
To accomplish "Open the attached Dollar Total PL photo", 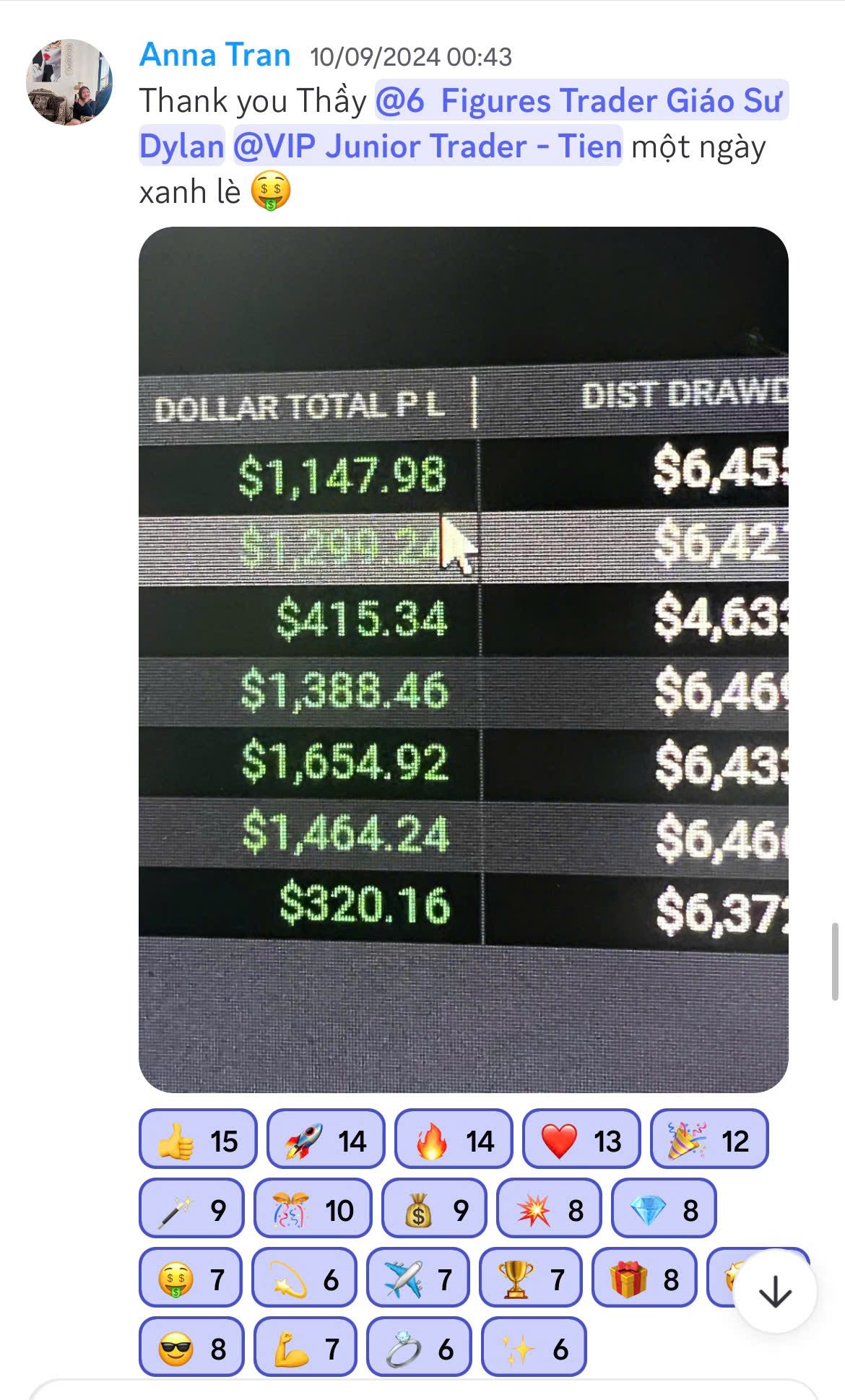I will (463, 658).
